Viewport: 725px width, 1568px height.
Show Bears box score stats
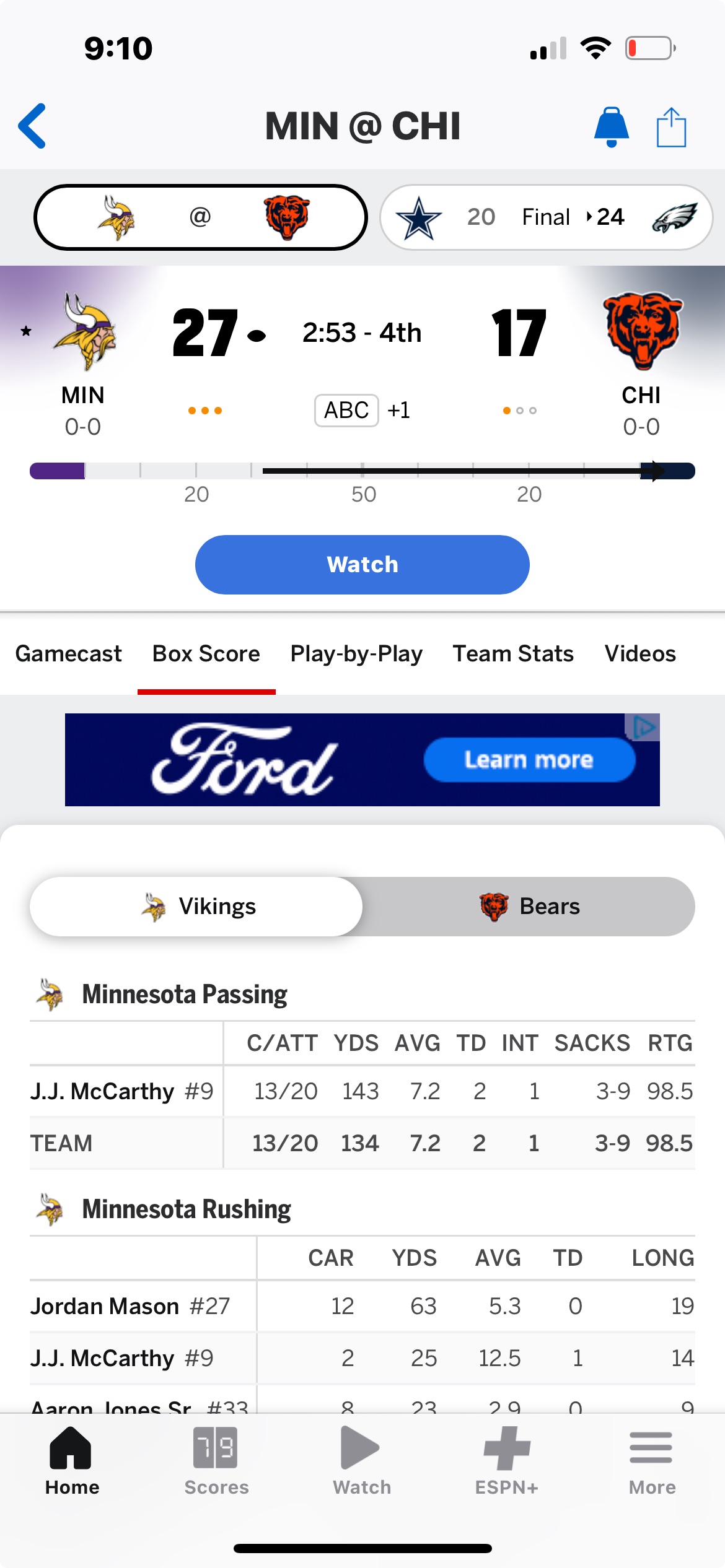(529, 907)
